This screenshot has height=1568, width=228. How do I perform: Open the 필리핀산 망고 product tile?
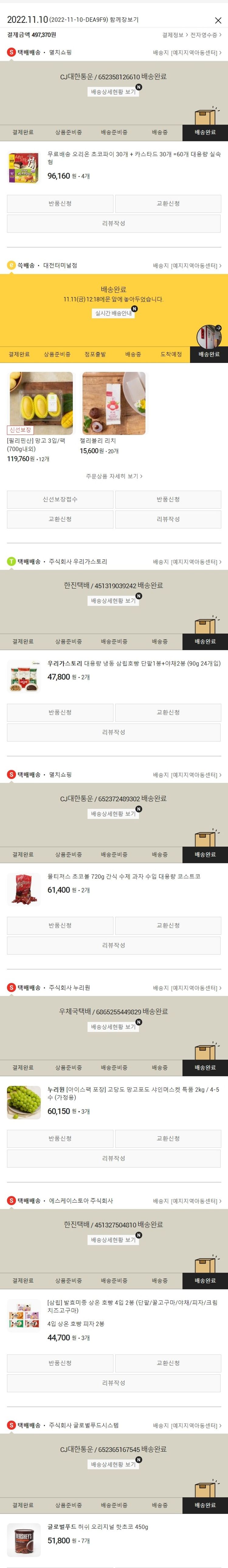(41, 404)
